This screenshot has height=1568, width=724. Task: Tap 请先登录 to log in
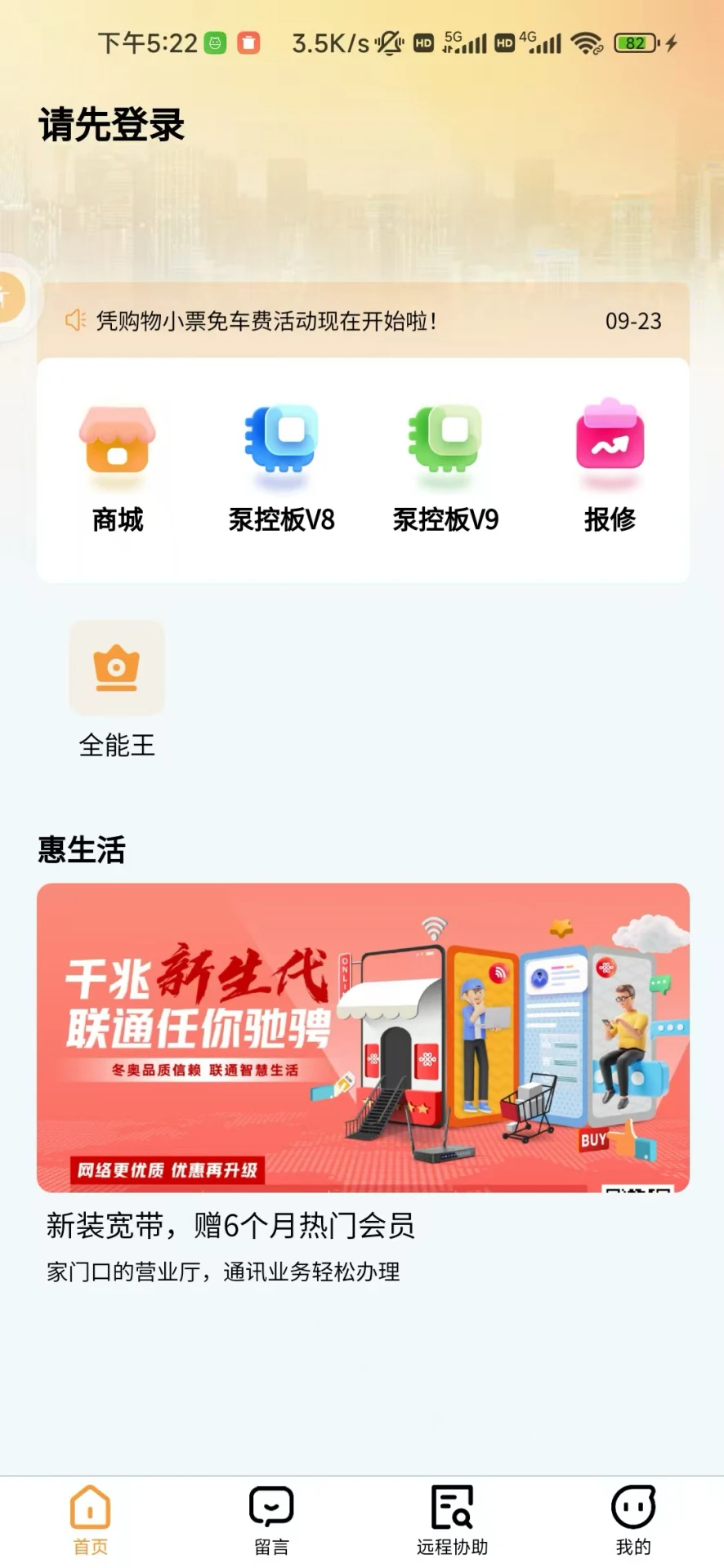click(x=112, y=125)
